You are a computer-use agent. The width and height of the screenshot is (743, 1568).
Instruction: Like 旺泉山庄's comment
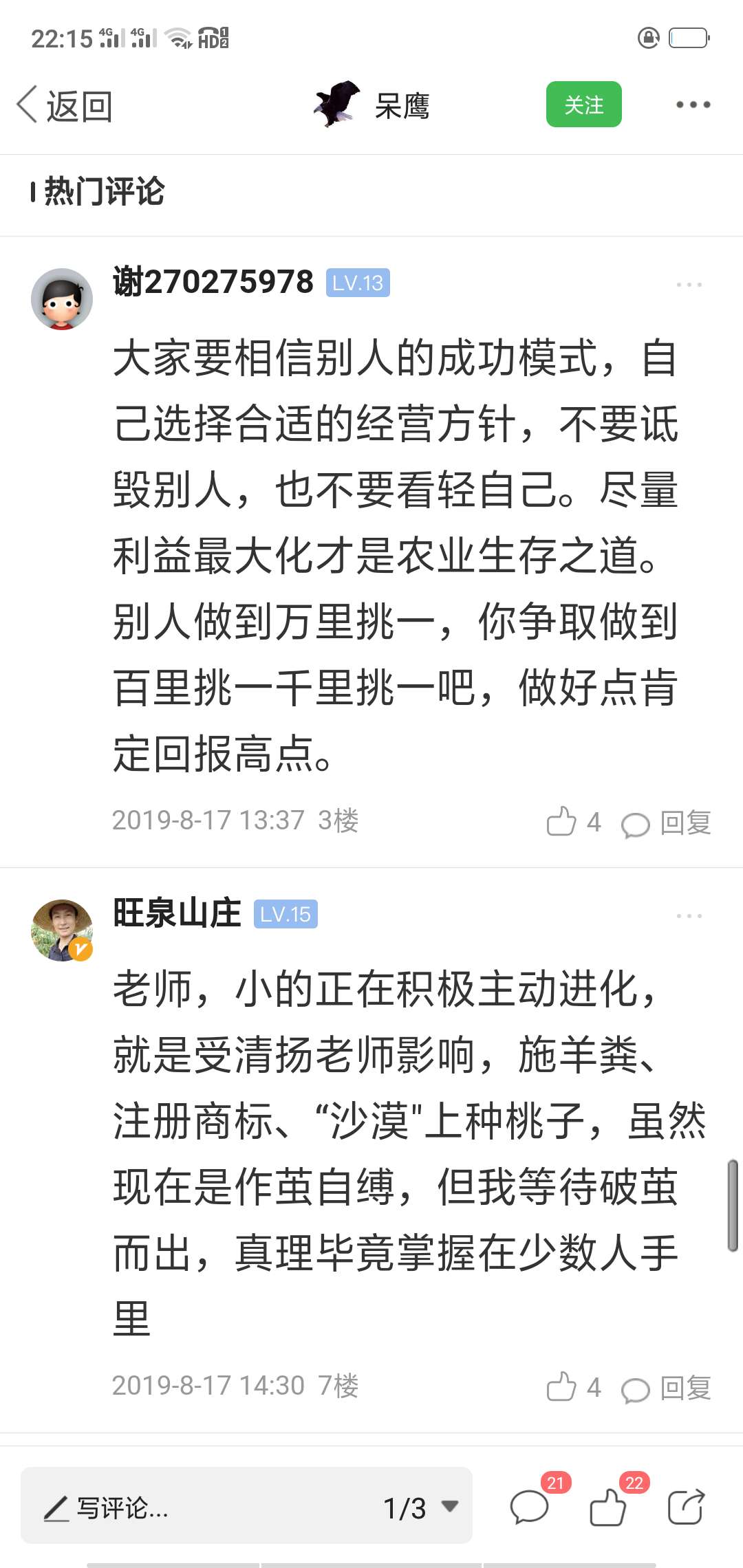pos(574,1387)
